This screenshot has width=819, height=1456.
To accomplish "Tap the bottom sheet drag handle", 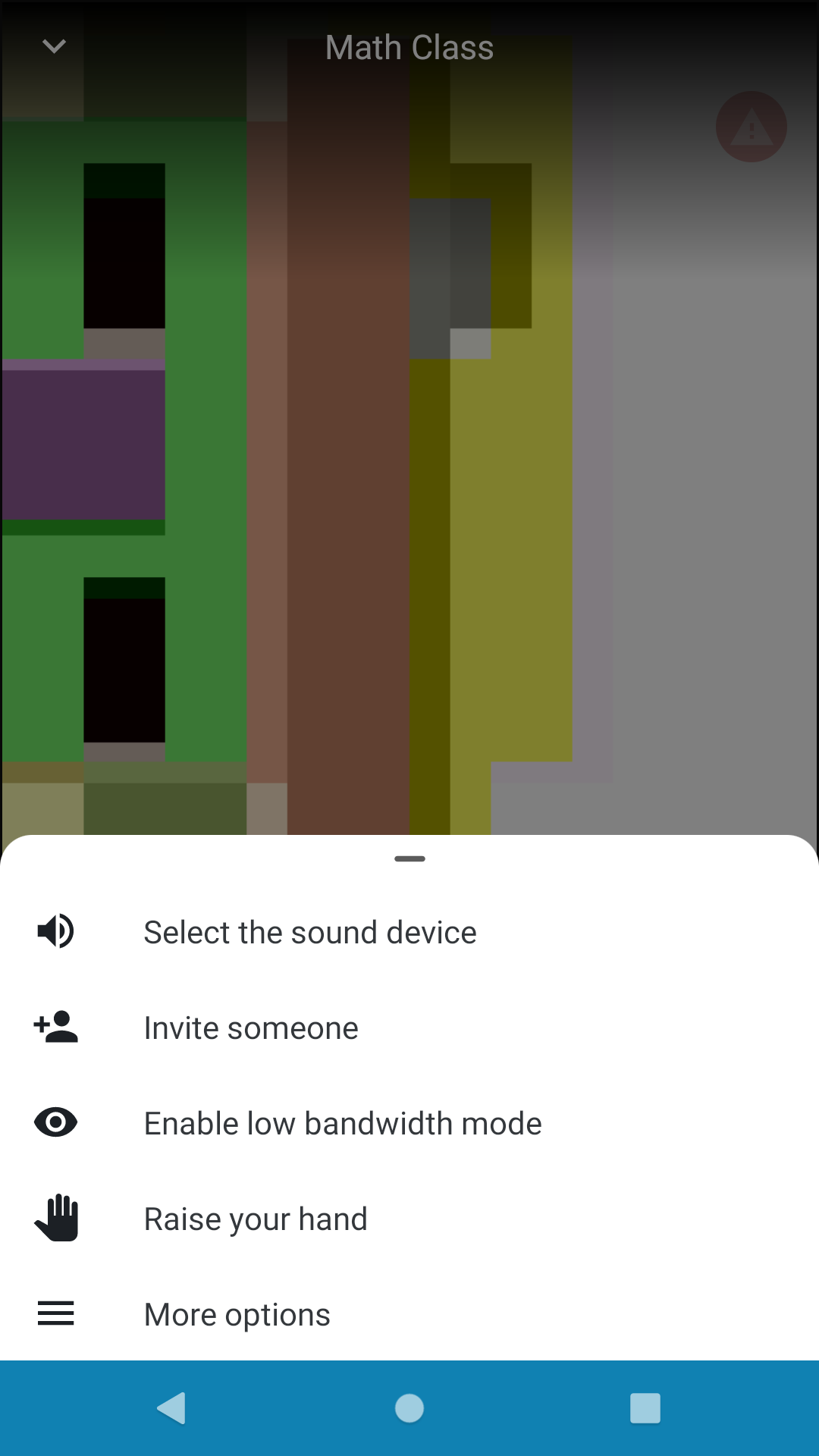I will (409, 858).
